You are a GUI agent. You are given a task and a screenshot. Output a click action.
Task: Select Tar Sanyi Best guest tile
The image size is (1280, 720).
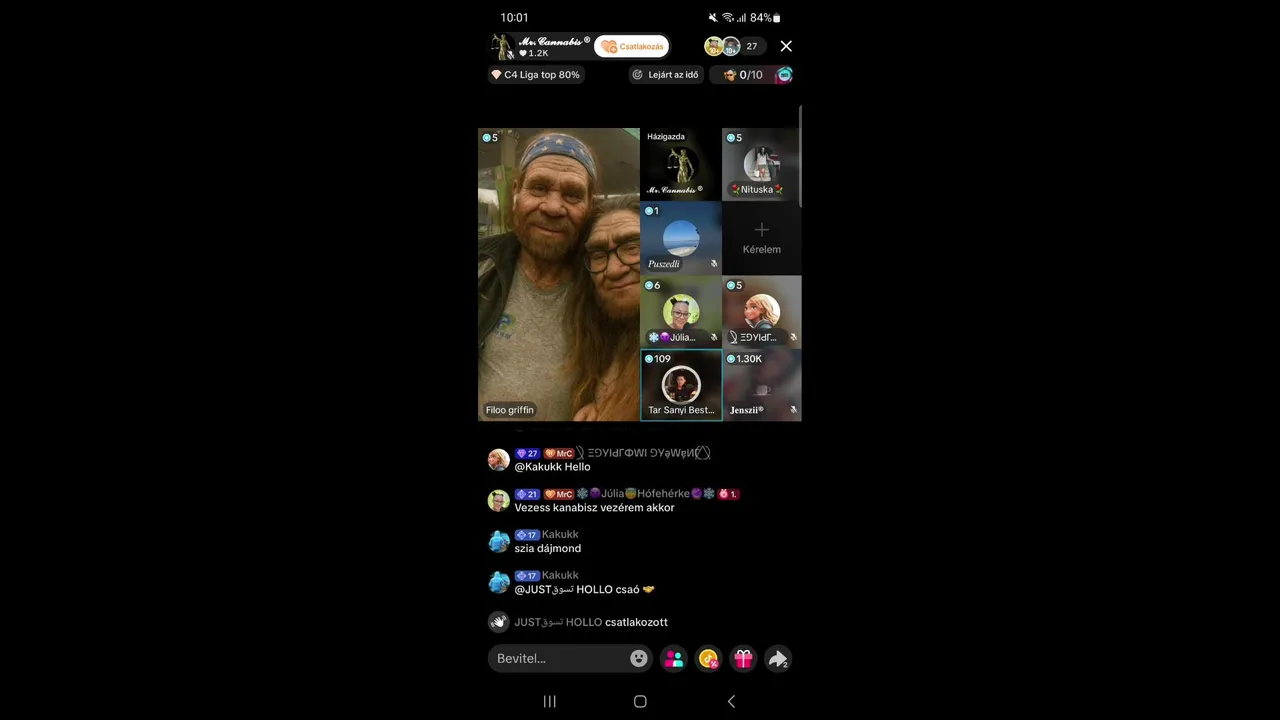coord(680,385)
